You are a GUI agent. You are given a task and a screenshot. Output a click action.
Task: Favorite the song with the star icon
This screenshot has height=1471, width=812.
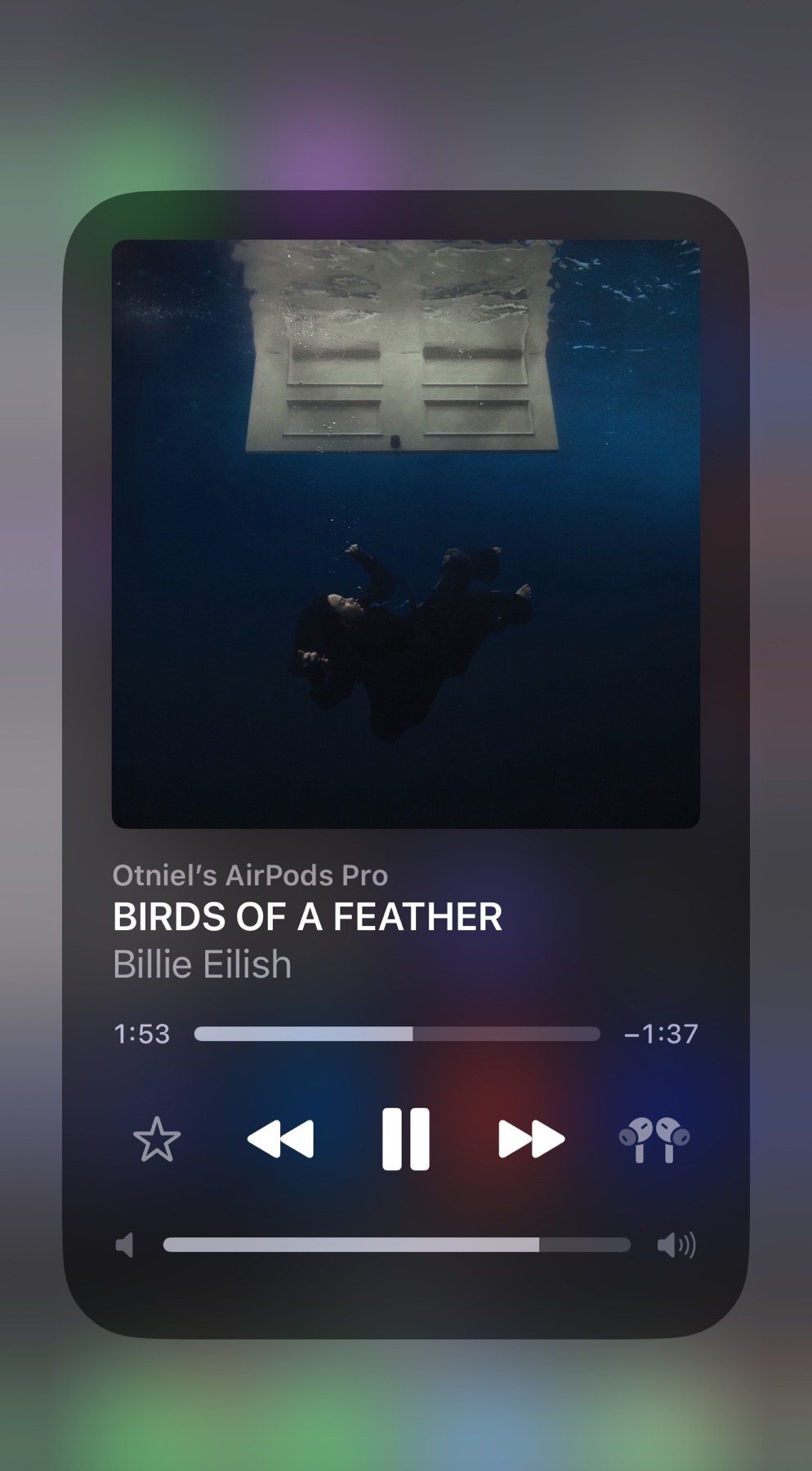(156, 1139)
